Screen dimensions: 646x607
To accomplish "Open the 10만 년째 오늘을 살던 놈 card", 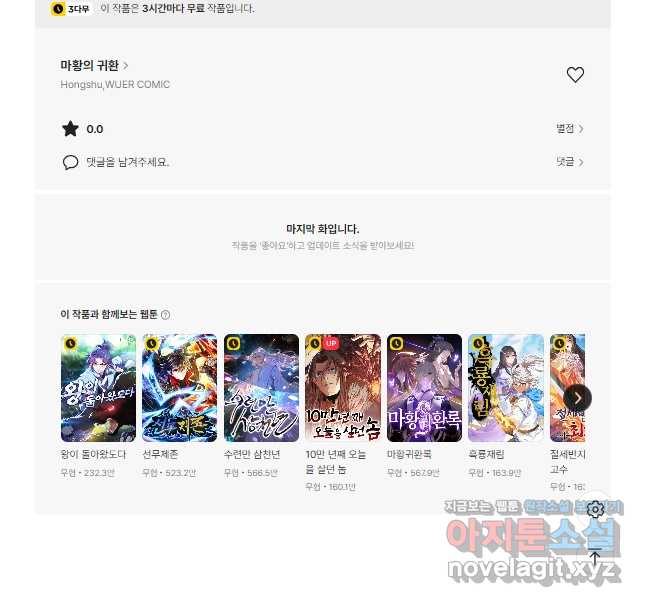I will click(342, 388).
